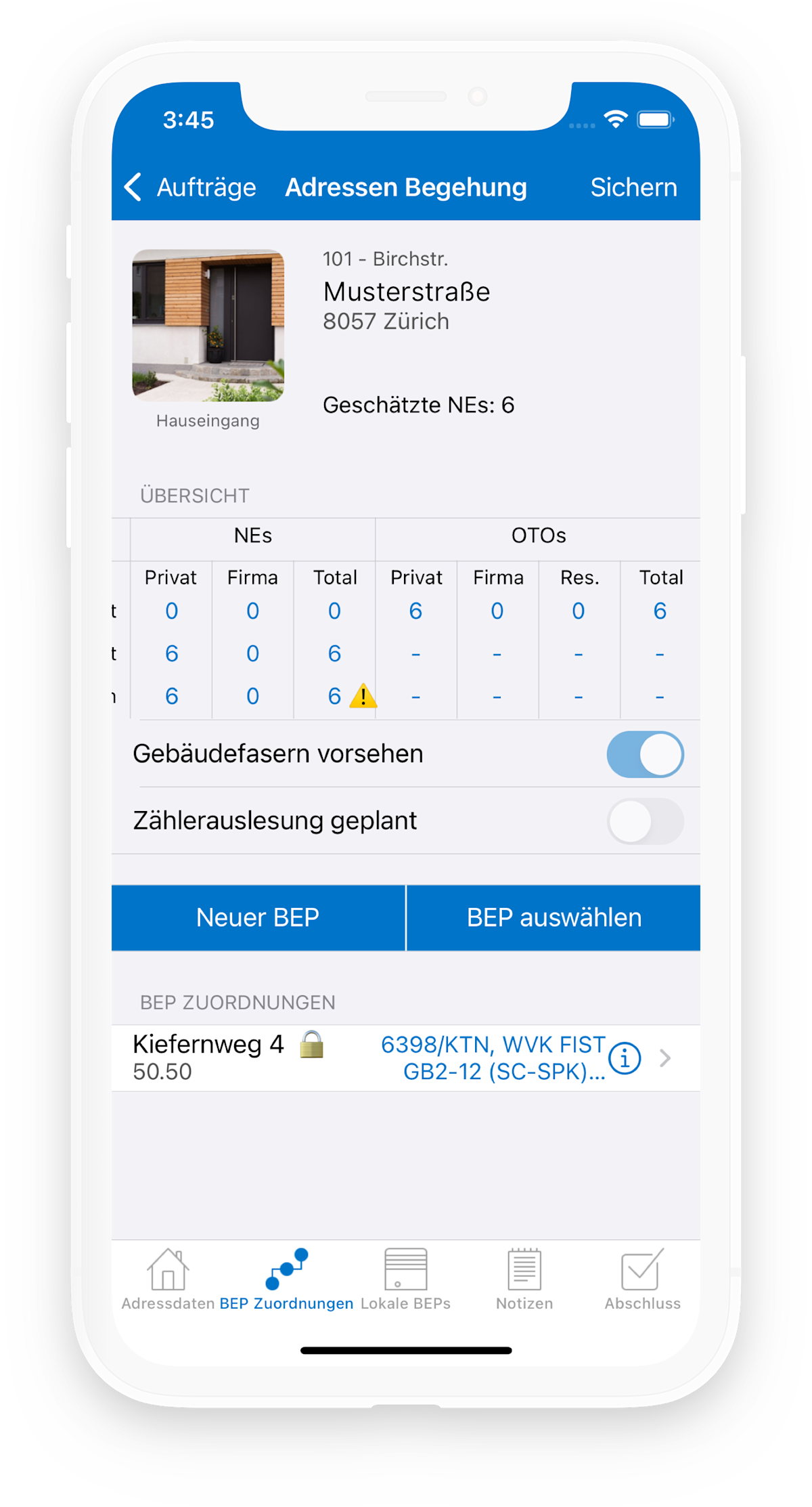The height and width of the screenshot is (1507, 812).
Task: Tap the warning icon in the NEs Total column
Action: click(363, 696)
